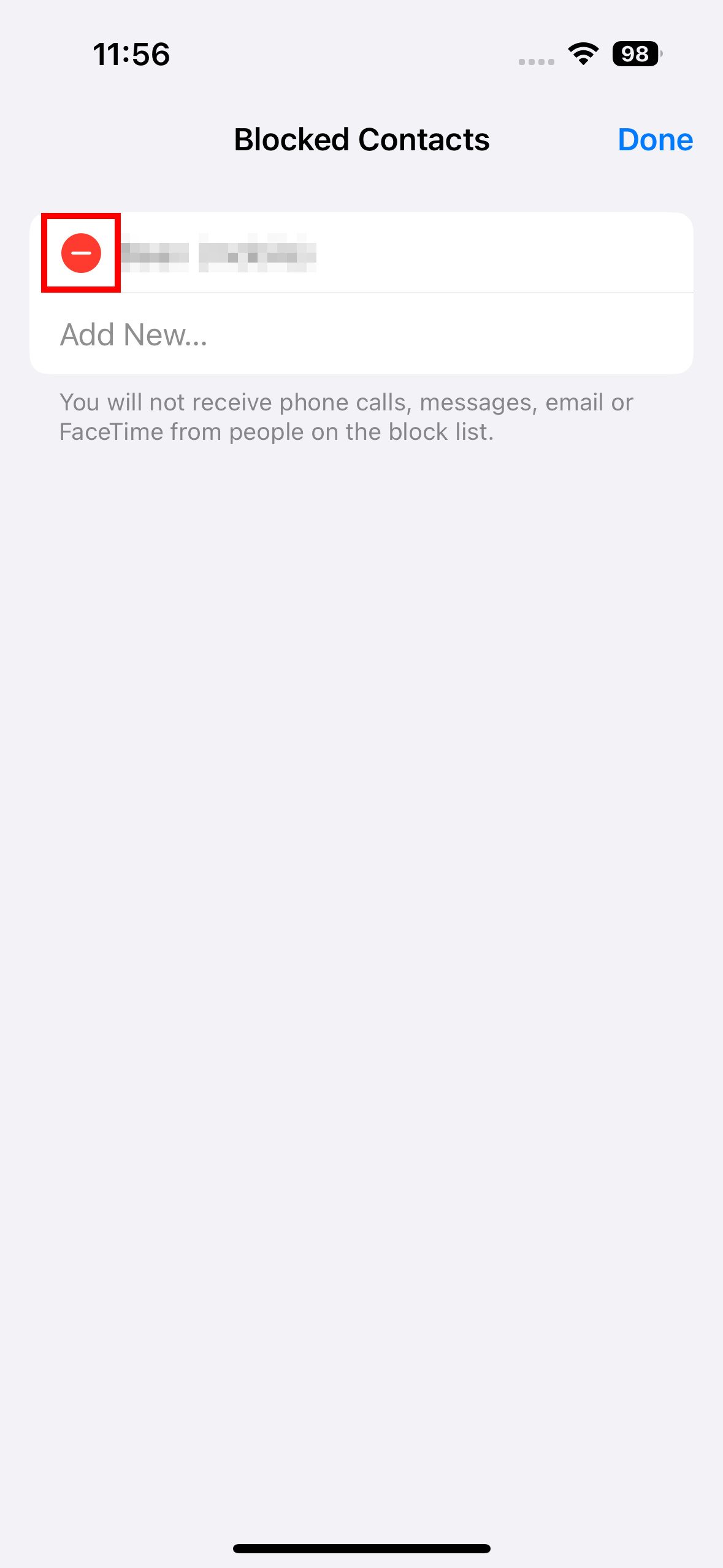Tap Done to finish editing
This screenshot has height=1568, width=723.
point(654,140)
